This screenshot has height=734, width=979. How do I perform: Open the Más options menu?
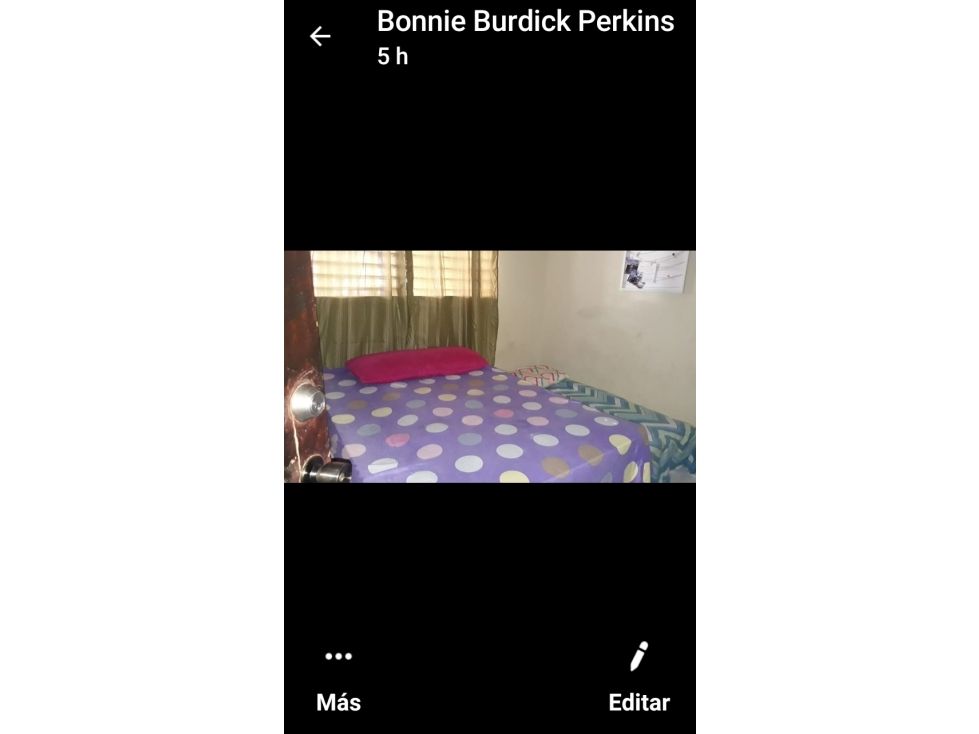(338, 678)
